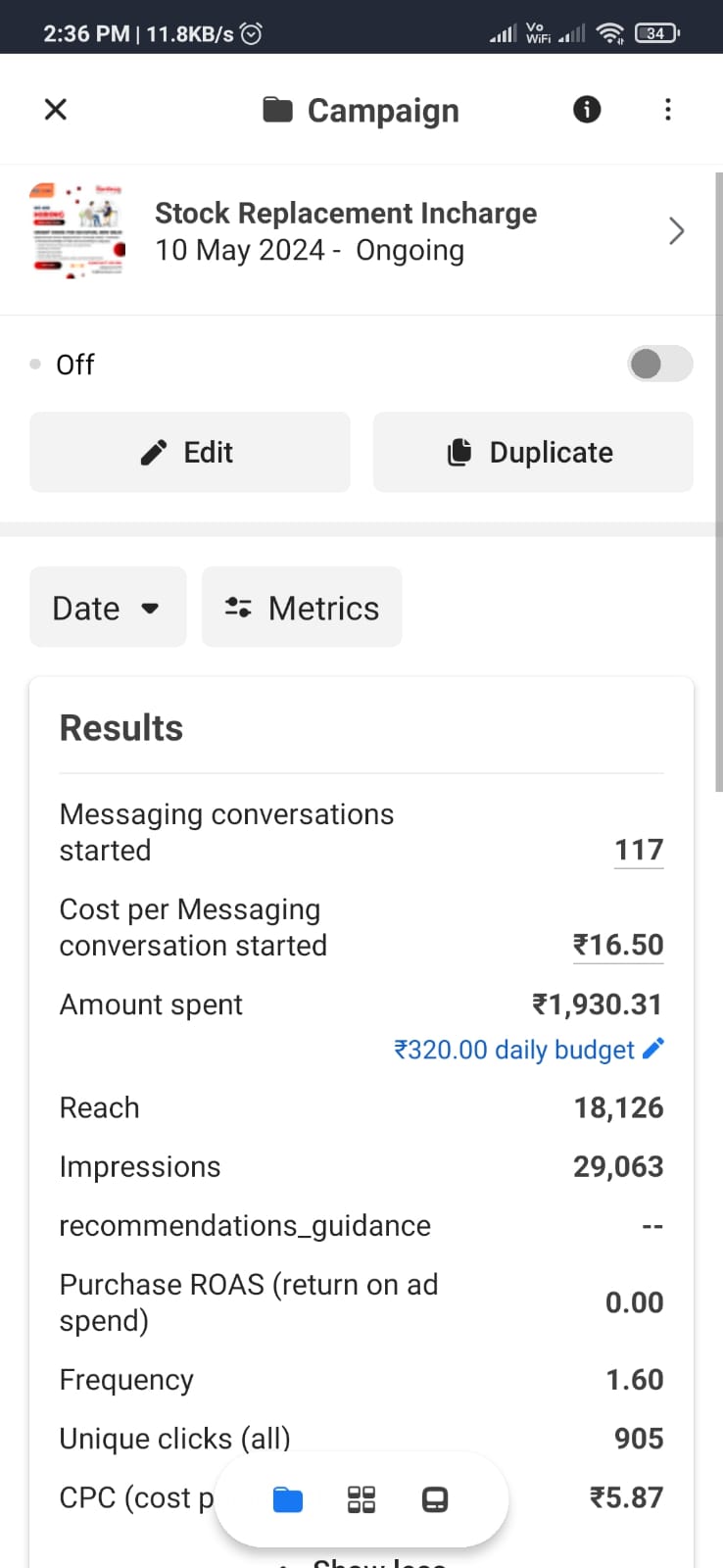This screenshot has width=723, height=1568.
Task: Edit the ₹320.00 daily budget
Action: [529, 1050]
